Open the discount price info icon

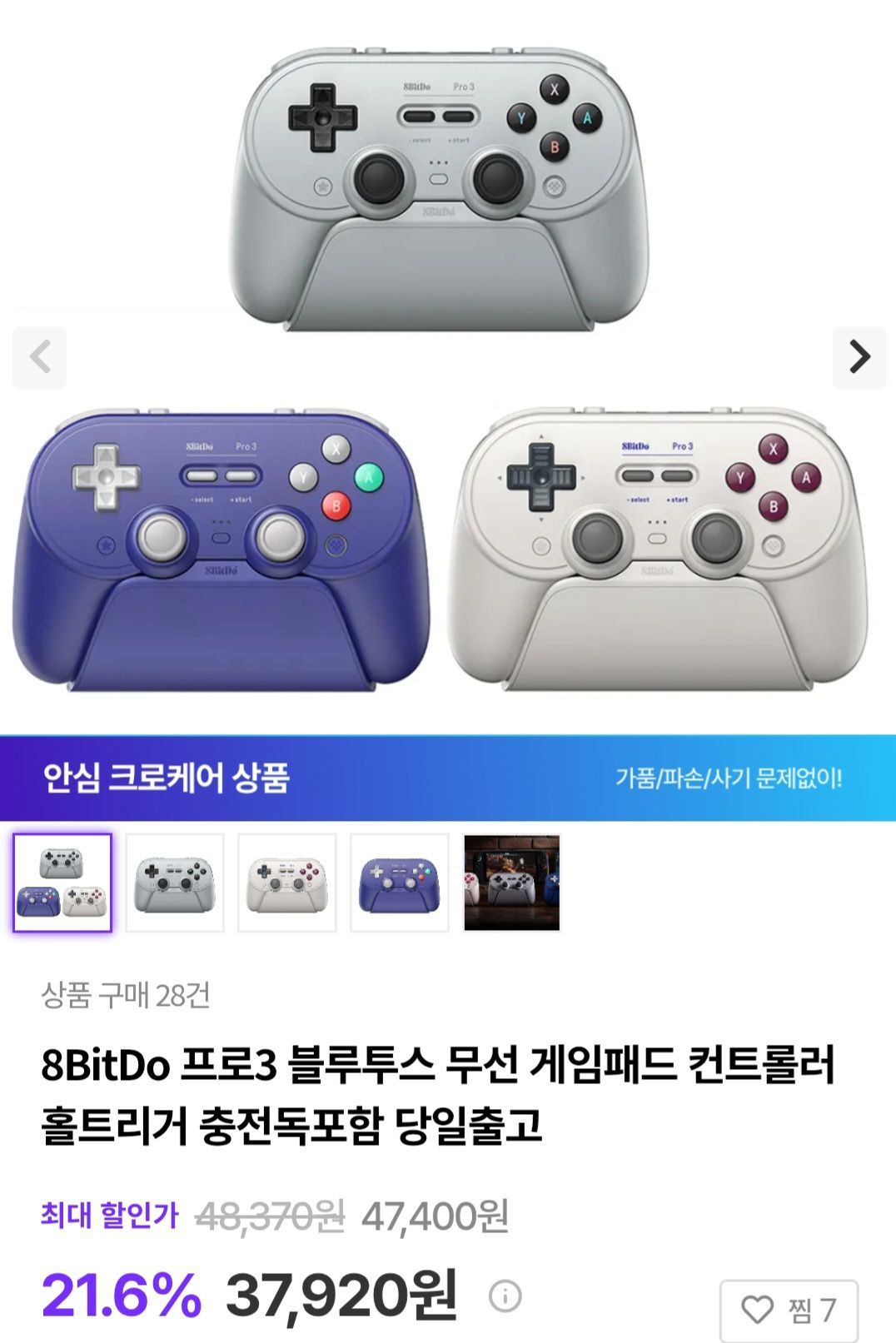point(505,1296)
